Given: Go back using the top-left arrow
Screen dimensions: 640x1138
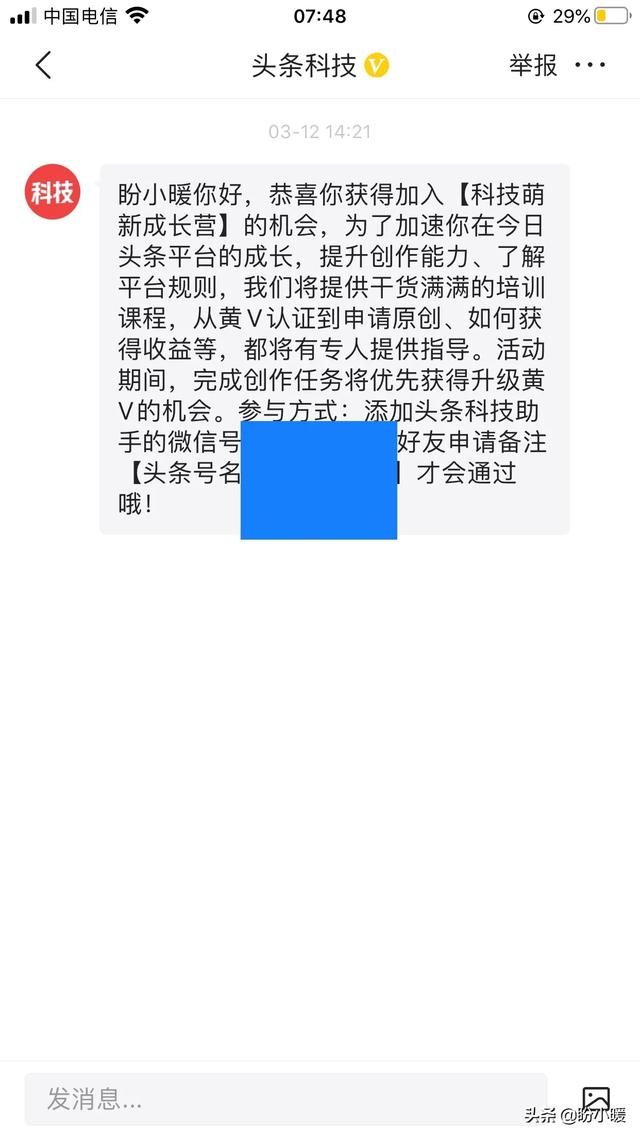Looking at the screenshot, I should pos(44,65).
